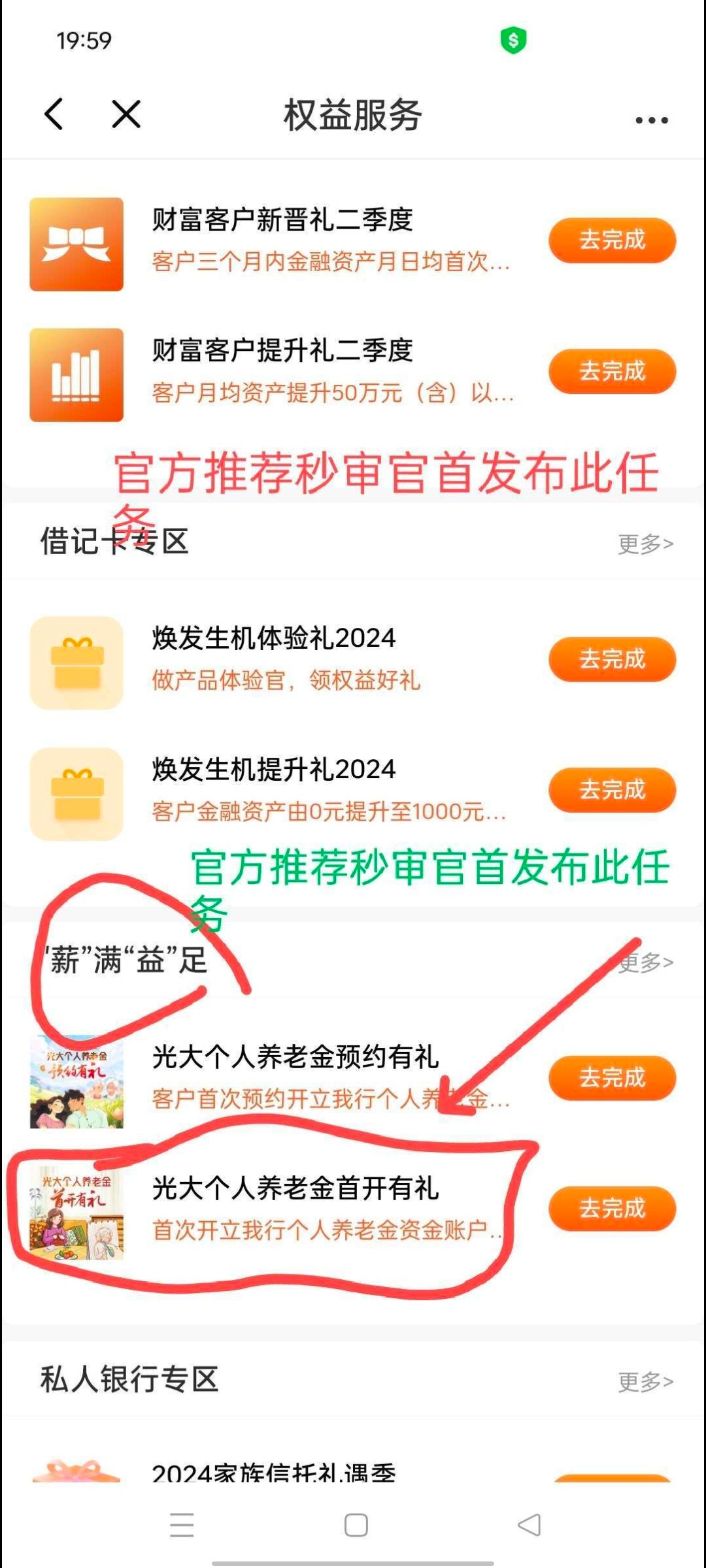Screen dimensions: 706x1568
Task: Go to the system home screen
Action: (x=356, y=1525)
